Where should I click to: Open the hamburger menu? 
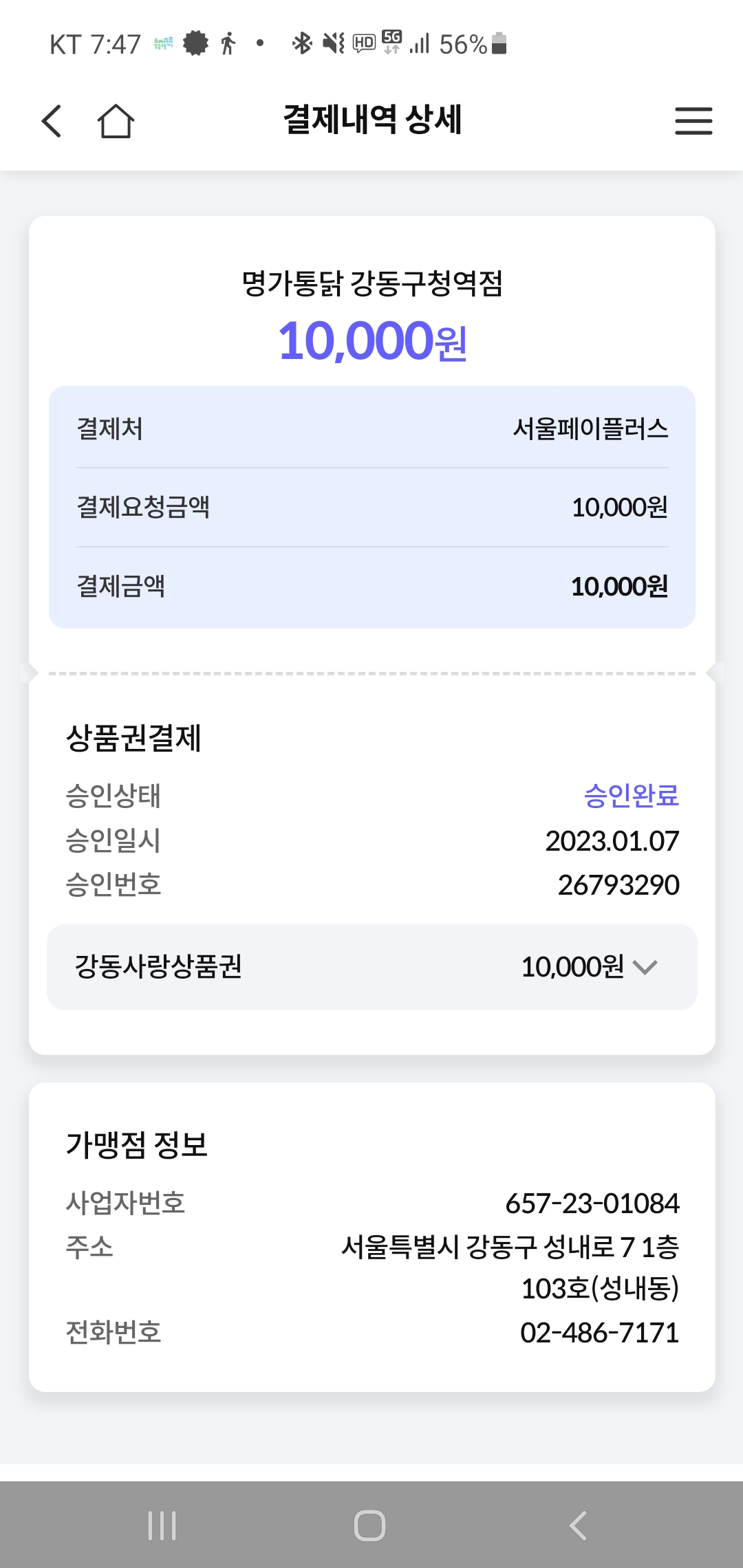click(x=693, y=121)
